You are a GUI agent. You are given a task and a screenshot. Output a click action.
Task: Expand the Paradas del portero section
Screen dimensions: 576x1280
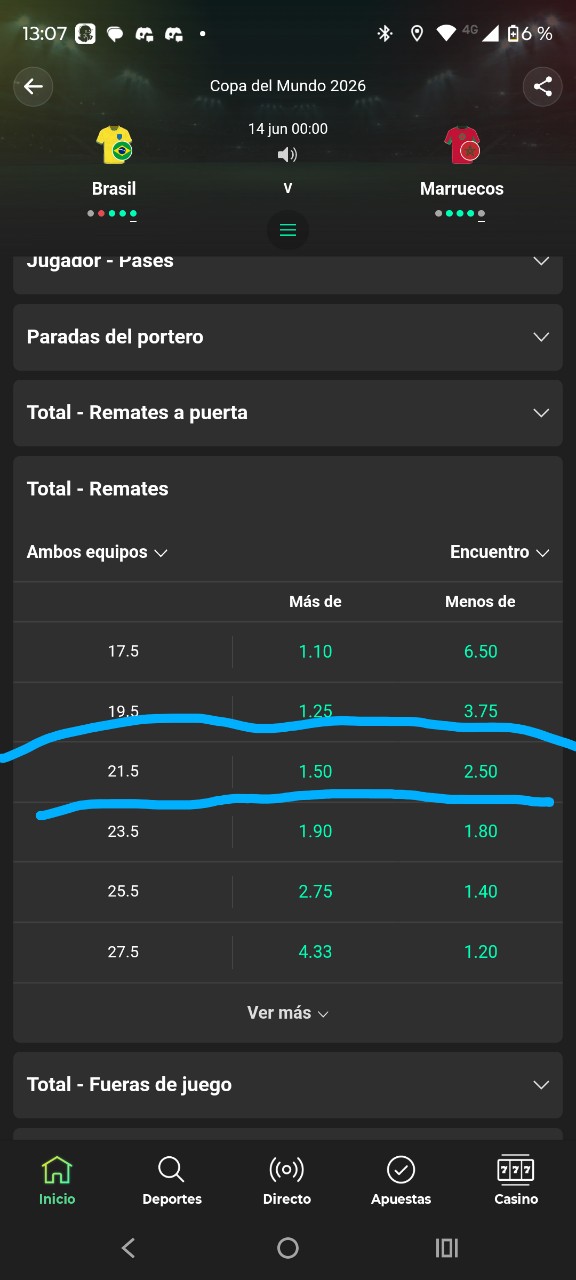point(288,337)
